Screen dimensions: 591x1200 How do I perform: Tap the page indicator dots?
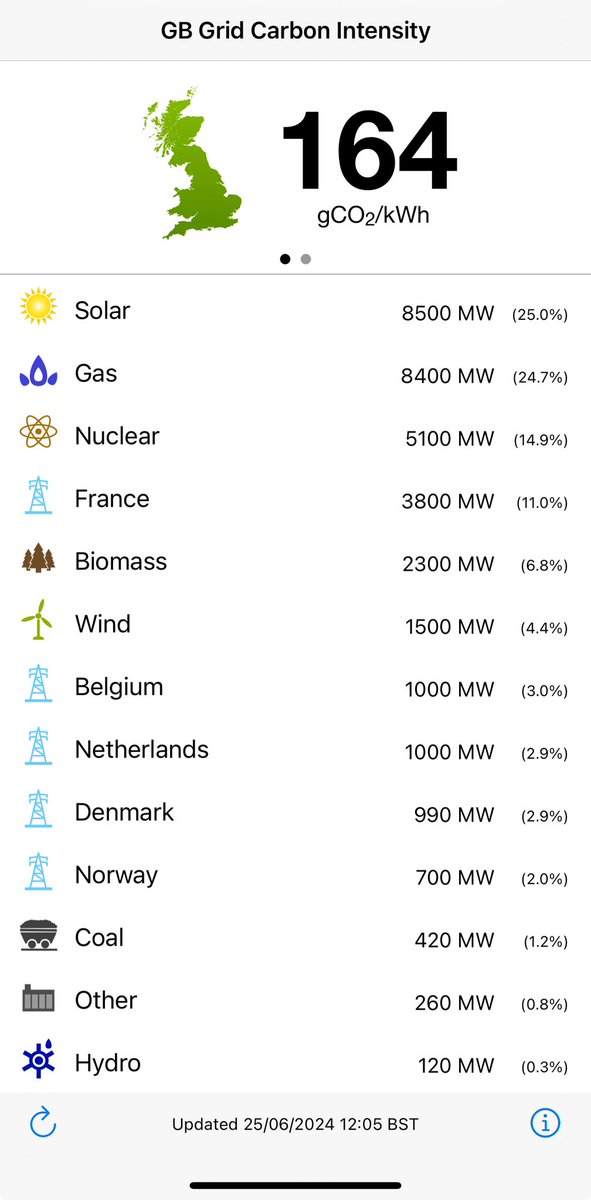tap(295, 259)
